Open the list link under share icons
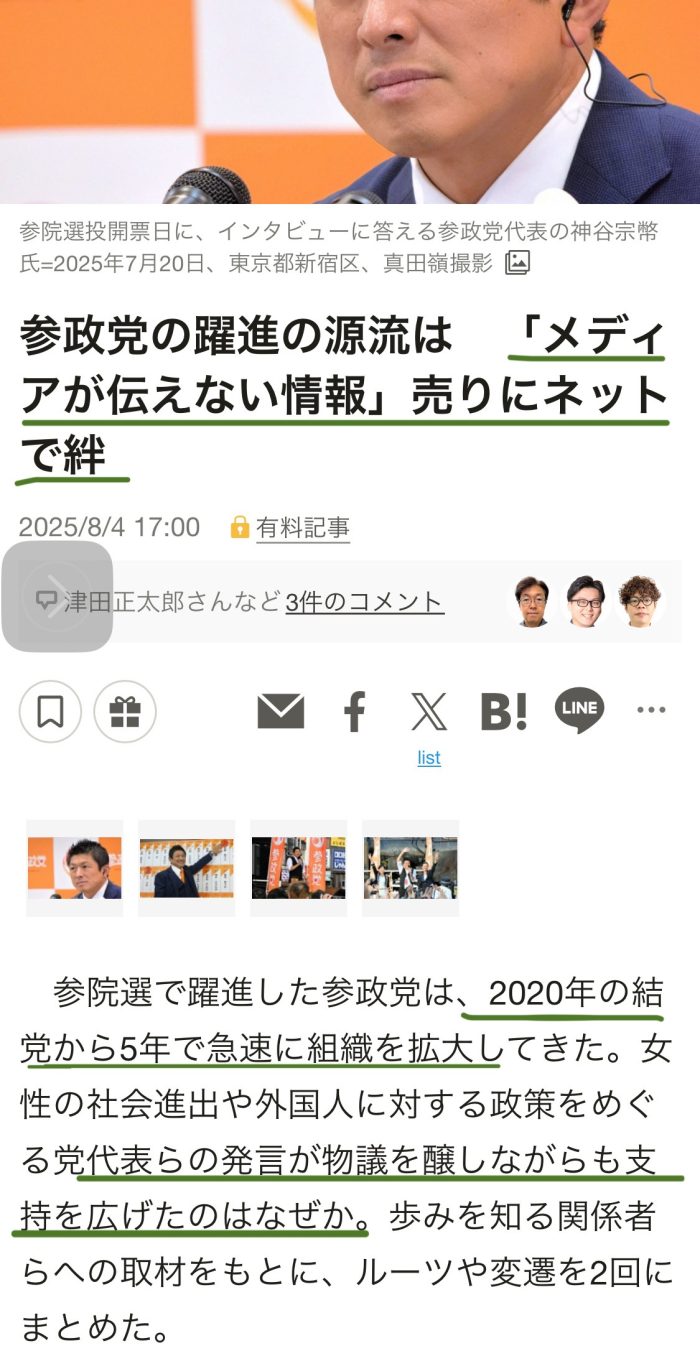Image resolution: width=700 pixels, height=1356 pixels. [x=429, y=758]
